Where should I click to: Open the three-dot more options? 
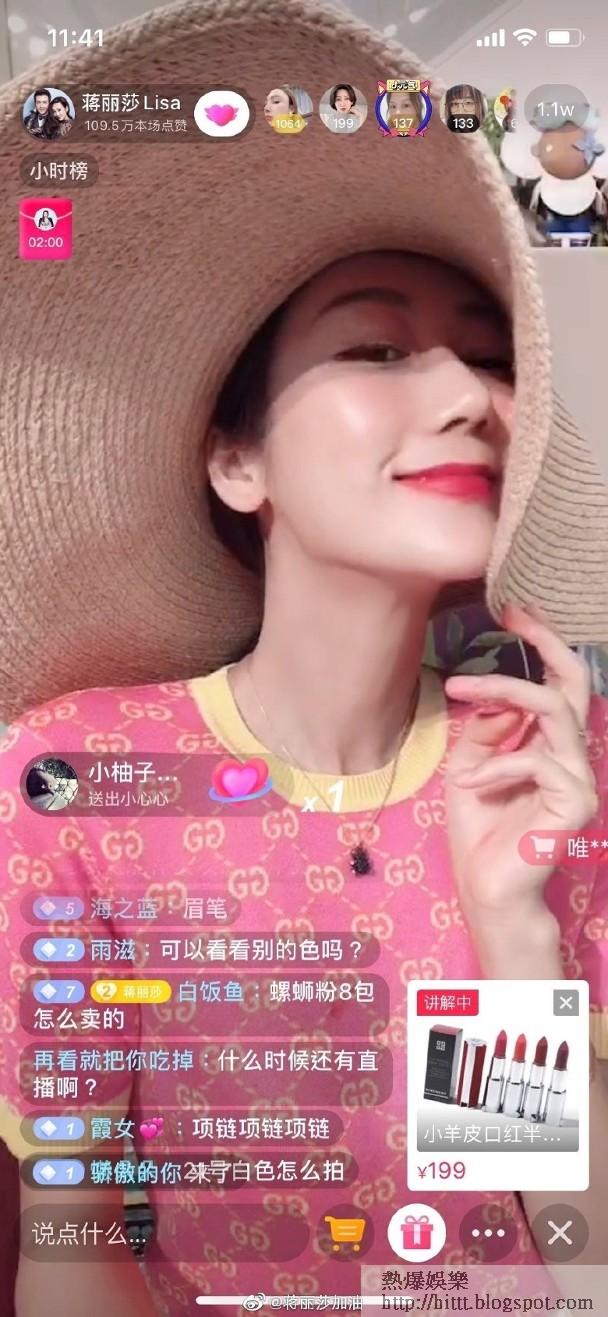(488, 1233)
